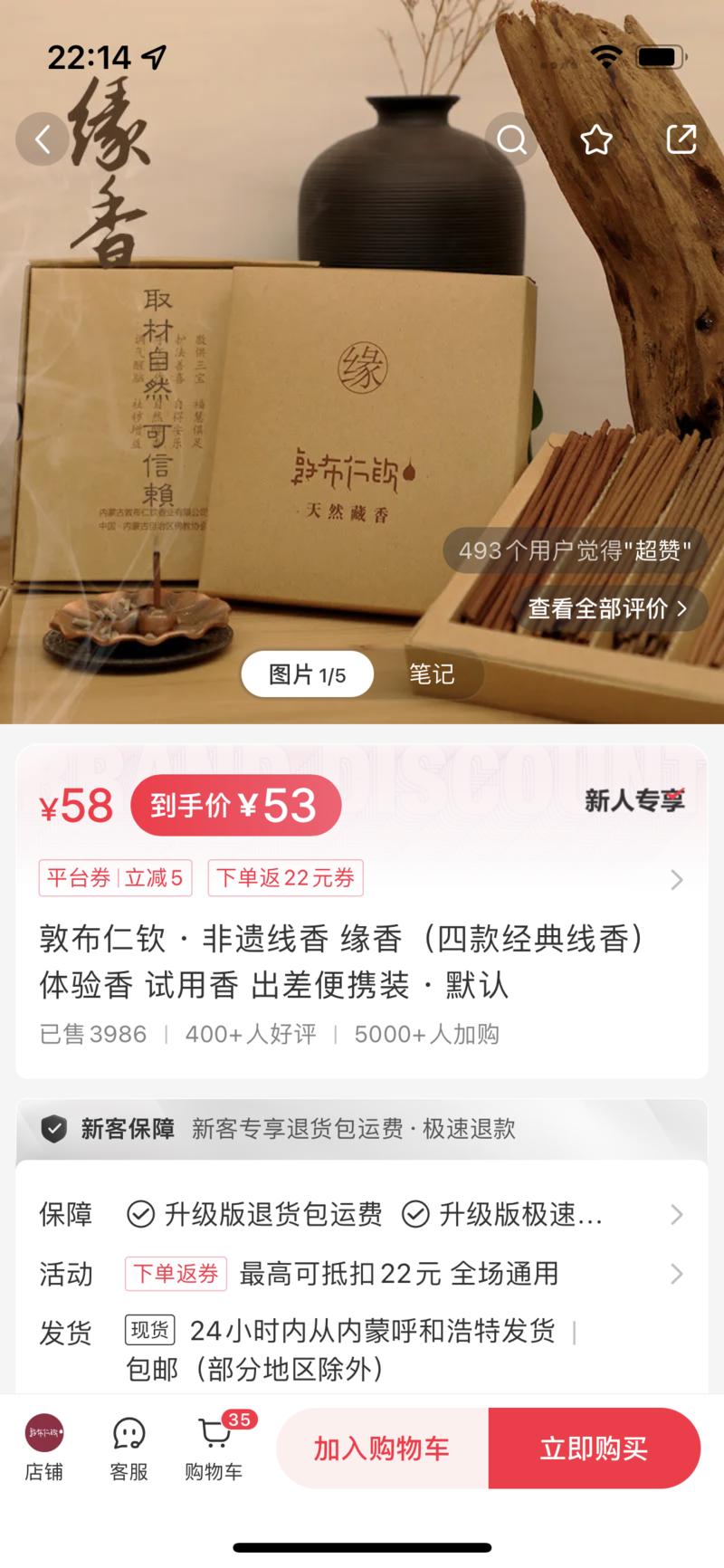Viewport: 724px width, 1568px height.
Task: Tap 立即购买 to buy now
Action: 595,1448
